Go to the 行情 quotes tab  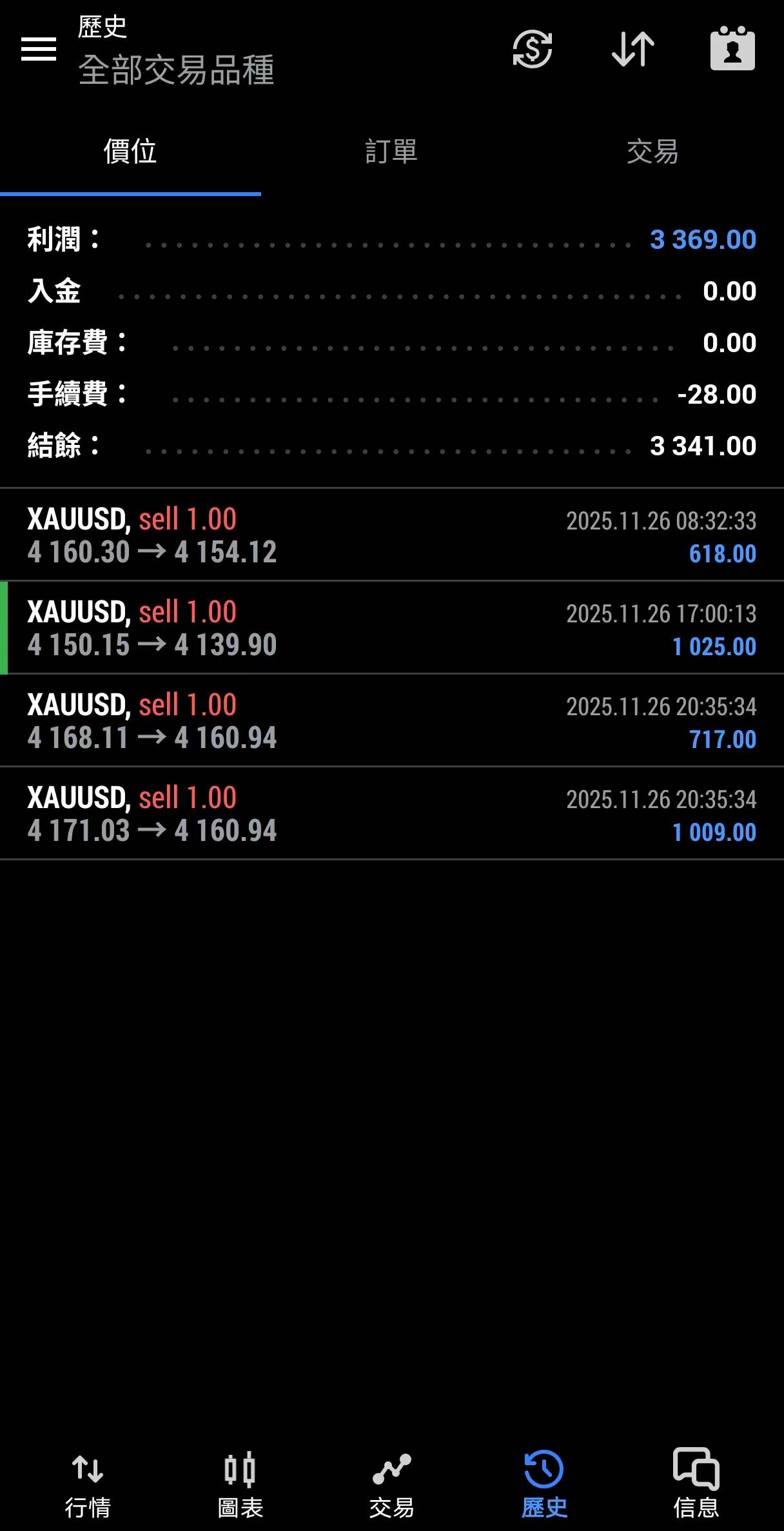[x=88, y=1482]
